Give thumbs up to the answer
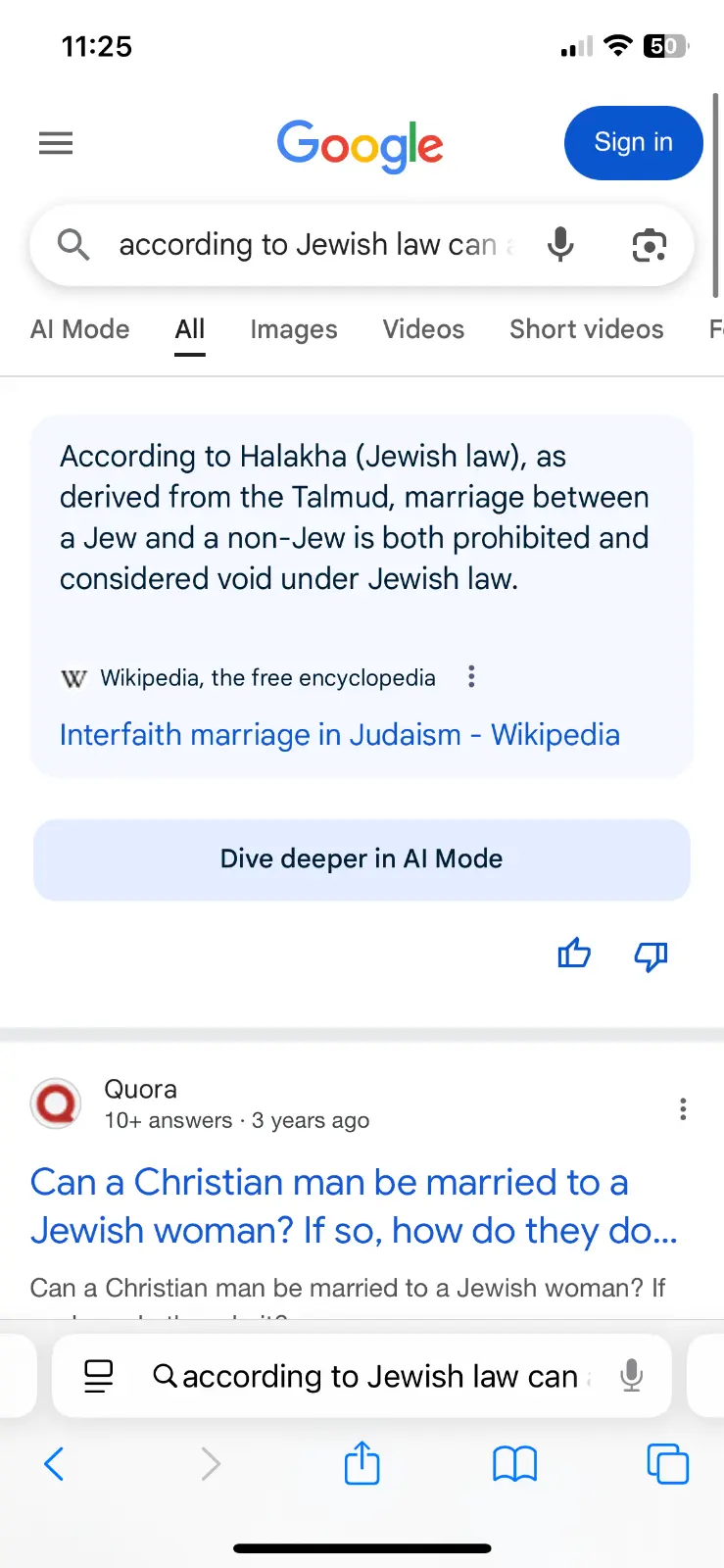The width and height of the screenshot is (724, 1568). (x=574, y=954)
